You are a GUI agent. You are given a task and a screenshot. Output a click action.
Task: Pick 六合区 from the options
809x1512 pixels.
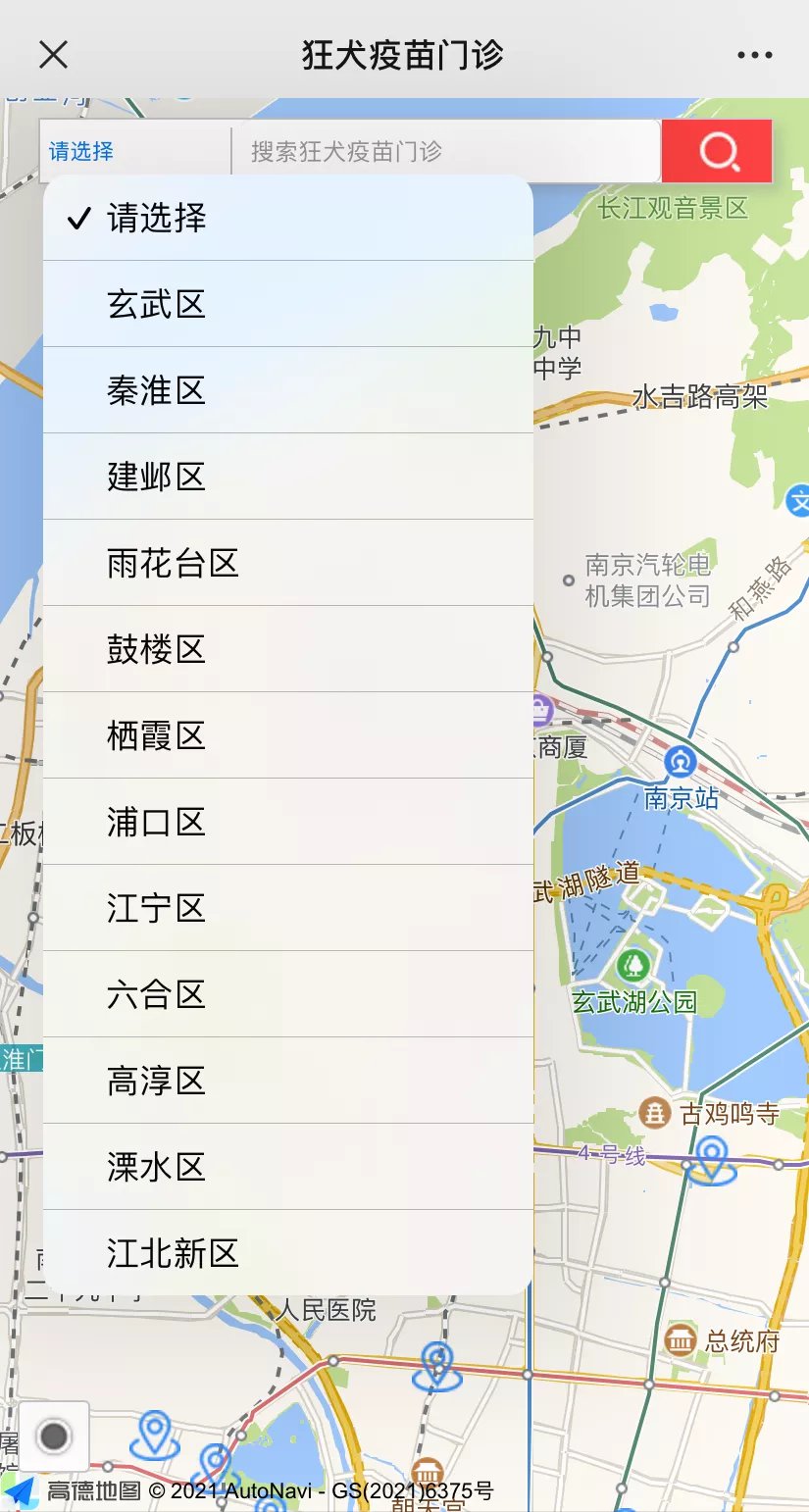(288, 994)
